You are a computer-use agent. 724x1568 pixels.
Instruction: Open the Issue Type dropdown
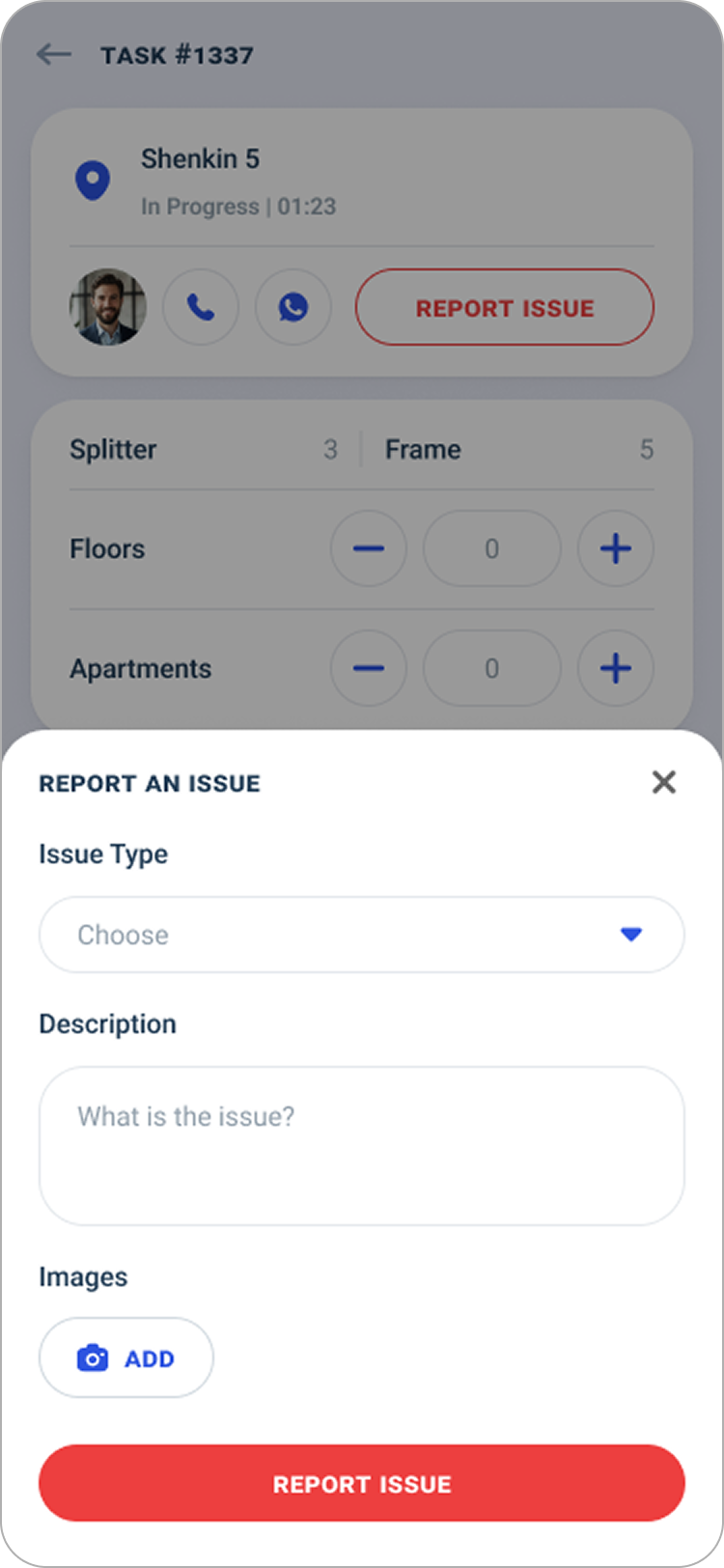coord(361,934)
